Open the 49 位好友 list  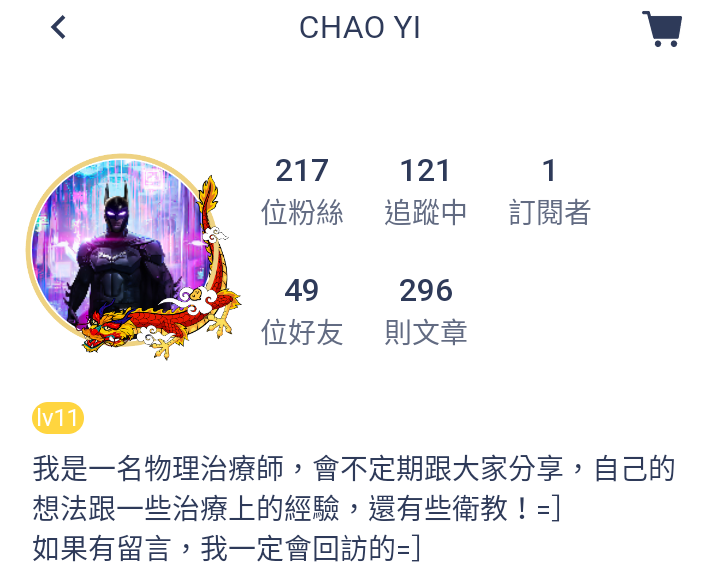coord(302,311)
